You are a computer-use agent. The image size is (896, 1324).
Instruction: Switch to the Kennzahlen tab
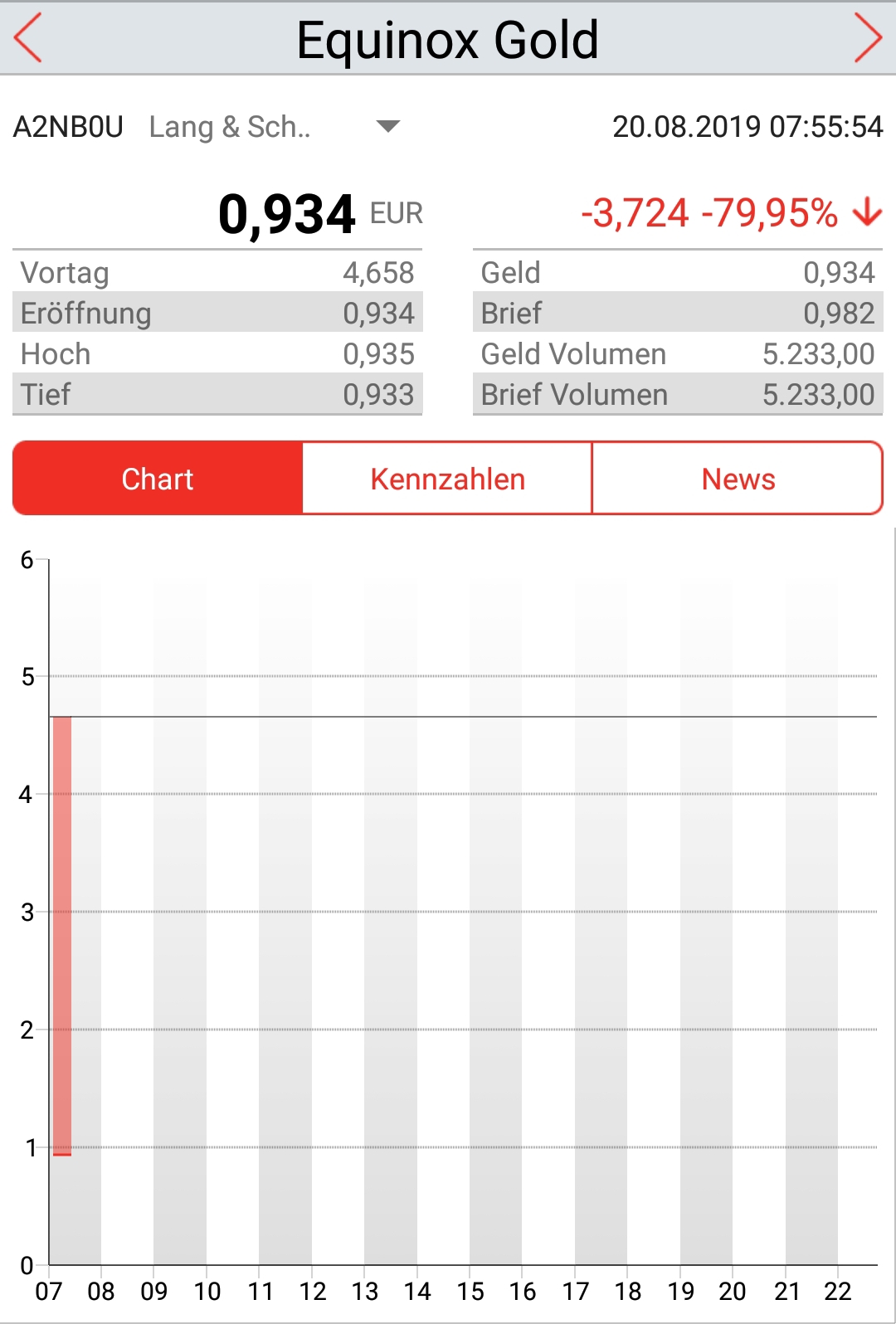pos(447,479)
